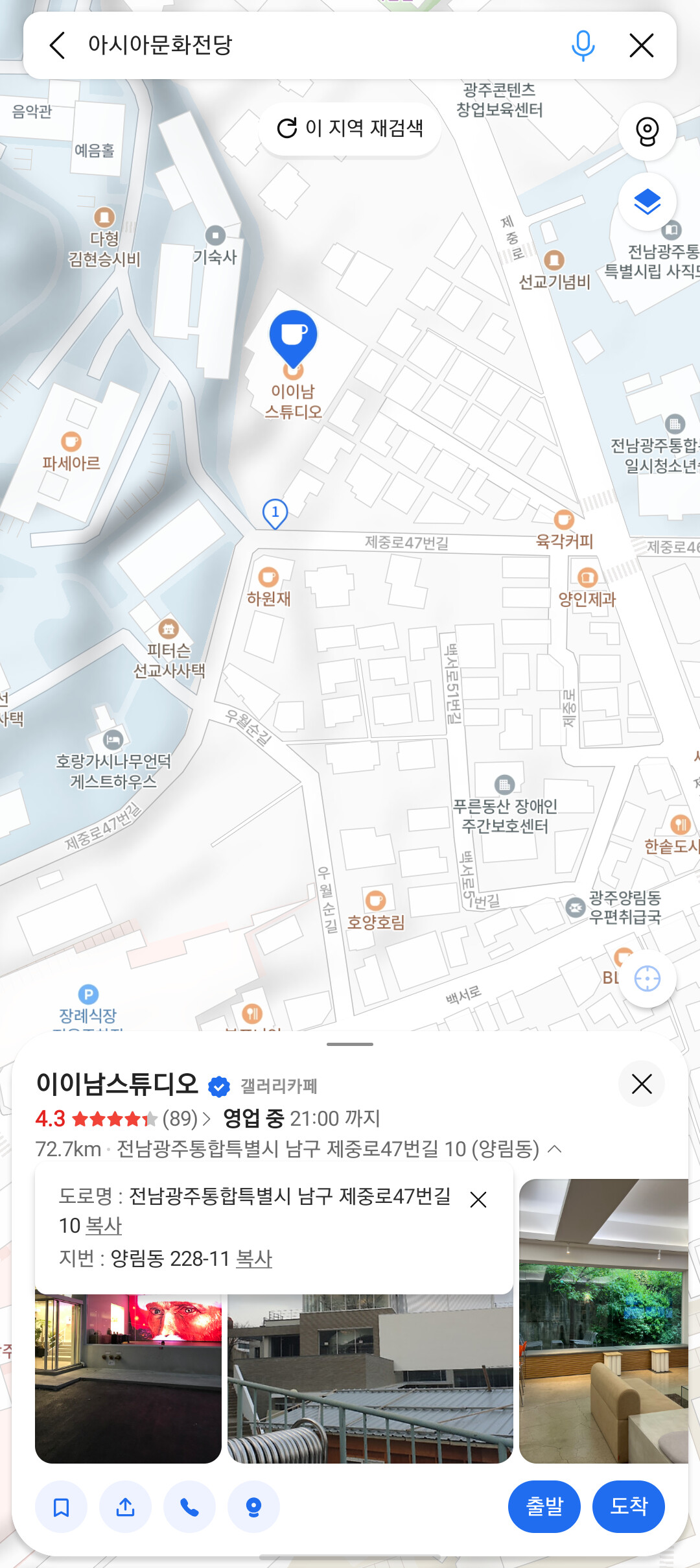Open street view from the map icon
Screen dimensions: 700x1568
coord(647,132)
